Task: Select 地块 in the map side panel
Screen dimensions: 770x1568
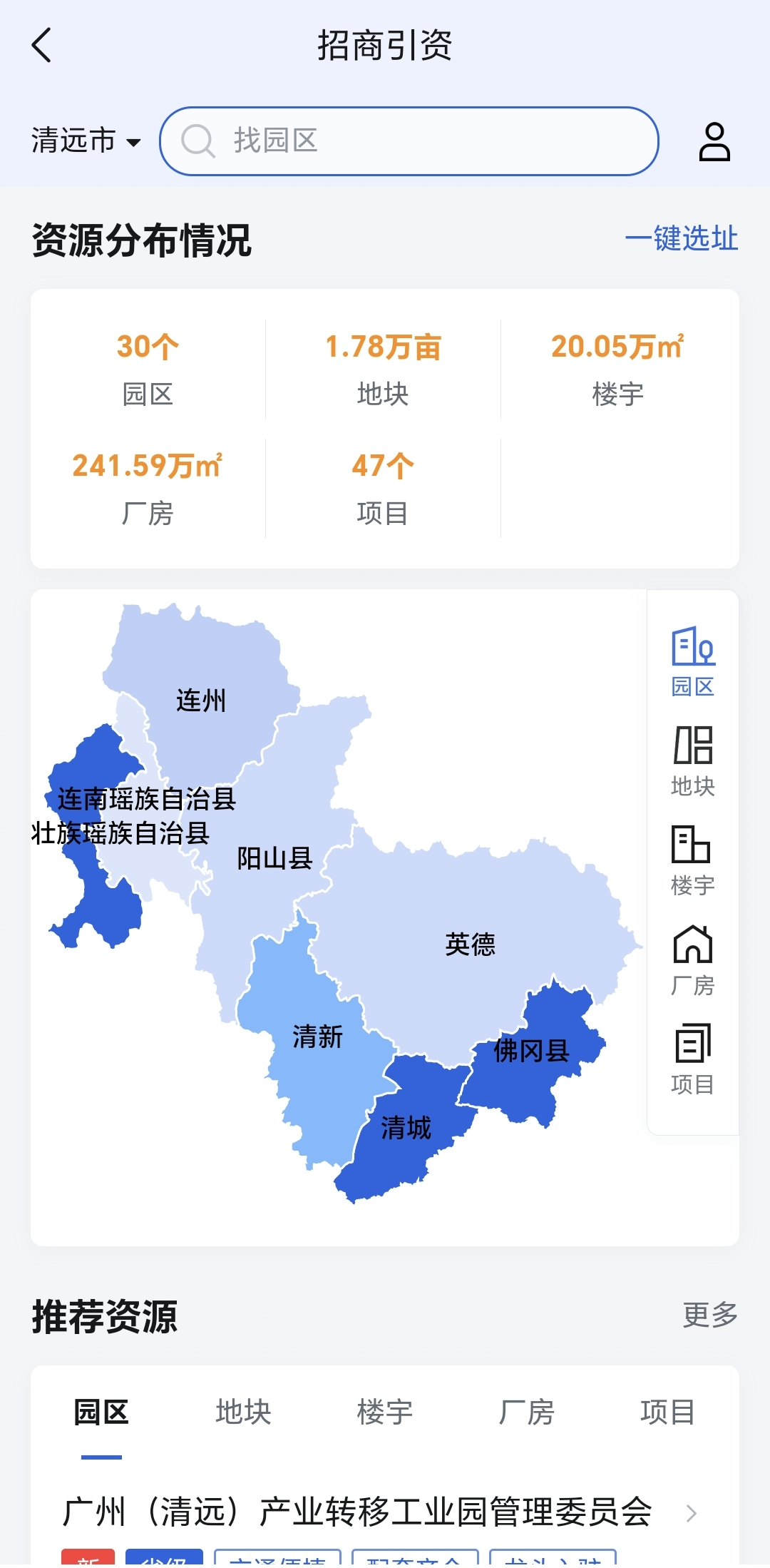Action: (692, 760)
